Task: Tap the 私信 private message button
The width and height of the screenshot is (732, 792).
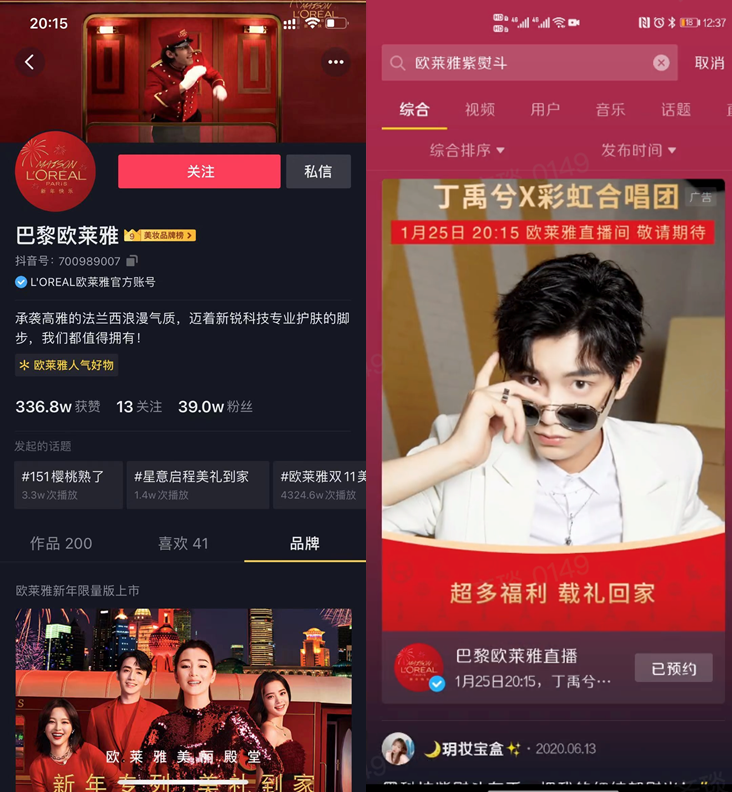Action: point(318,171)
